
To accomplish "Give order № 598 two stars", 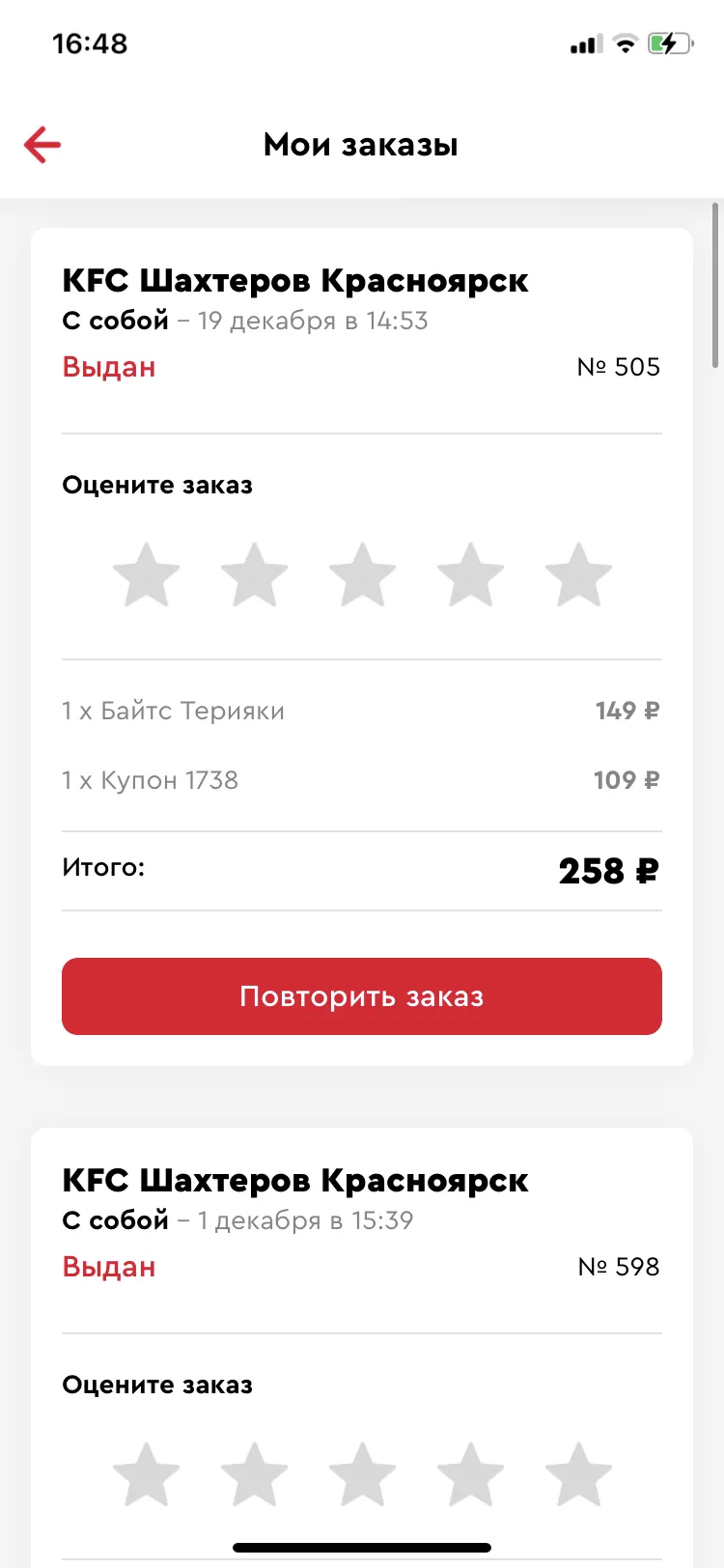I will 255,1474.
